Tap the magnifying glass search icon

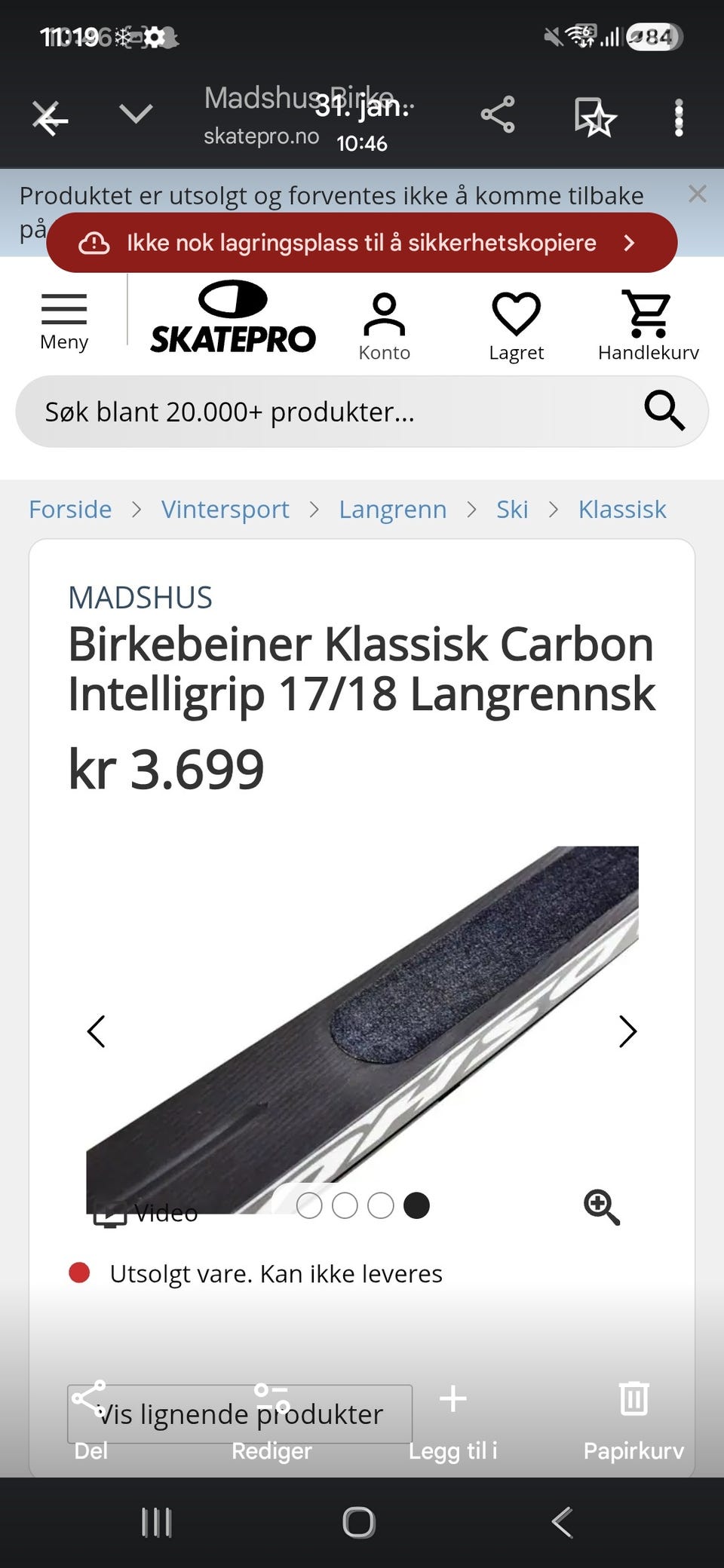tap(665, 411)
